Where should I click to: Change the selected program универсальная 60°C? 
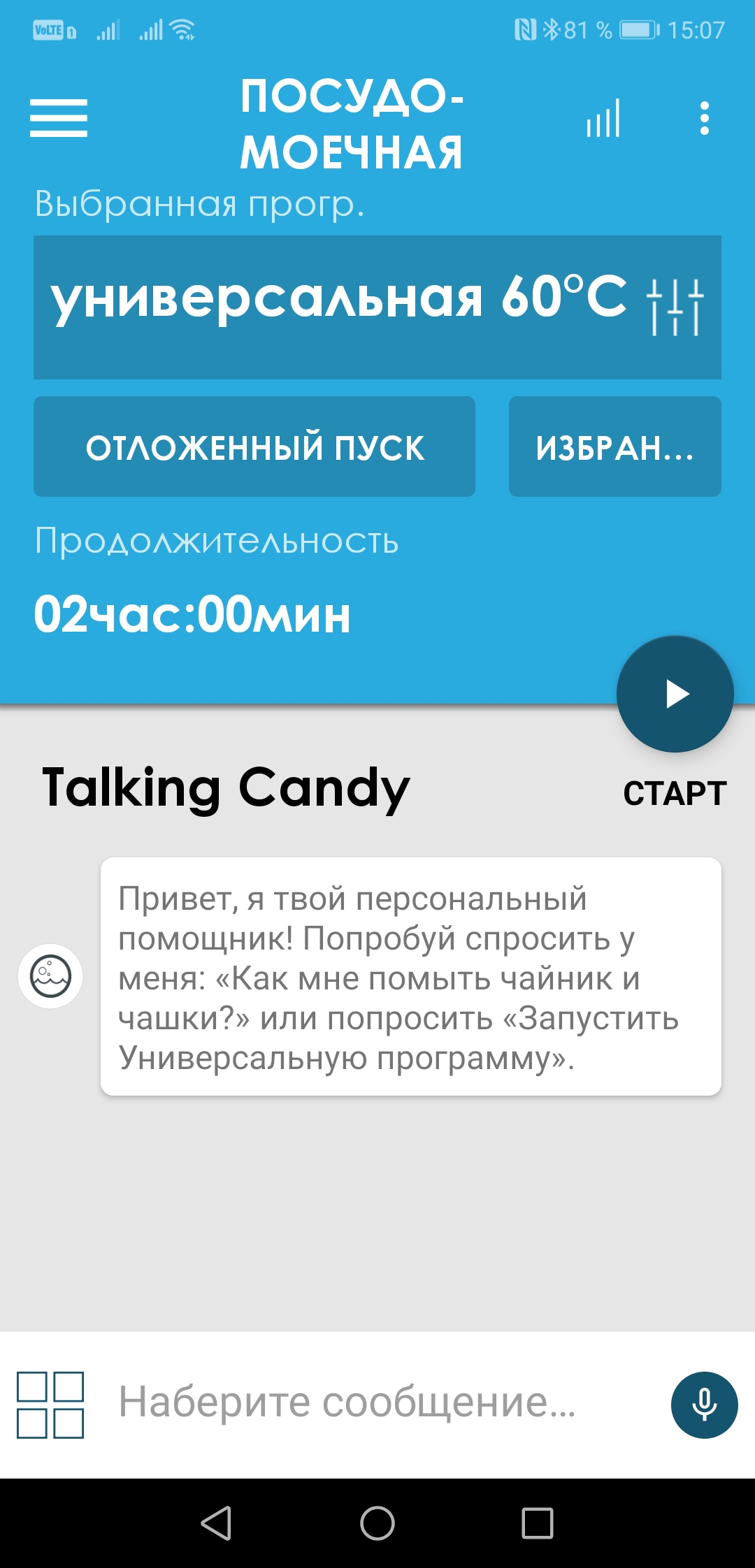[x=377, y=307]
